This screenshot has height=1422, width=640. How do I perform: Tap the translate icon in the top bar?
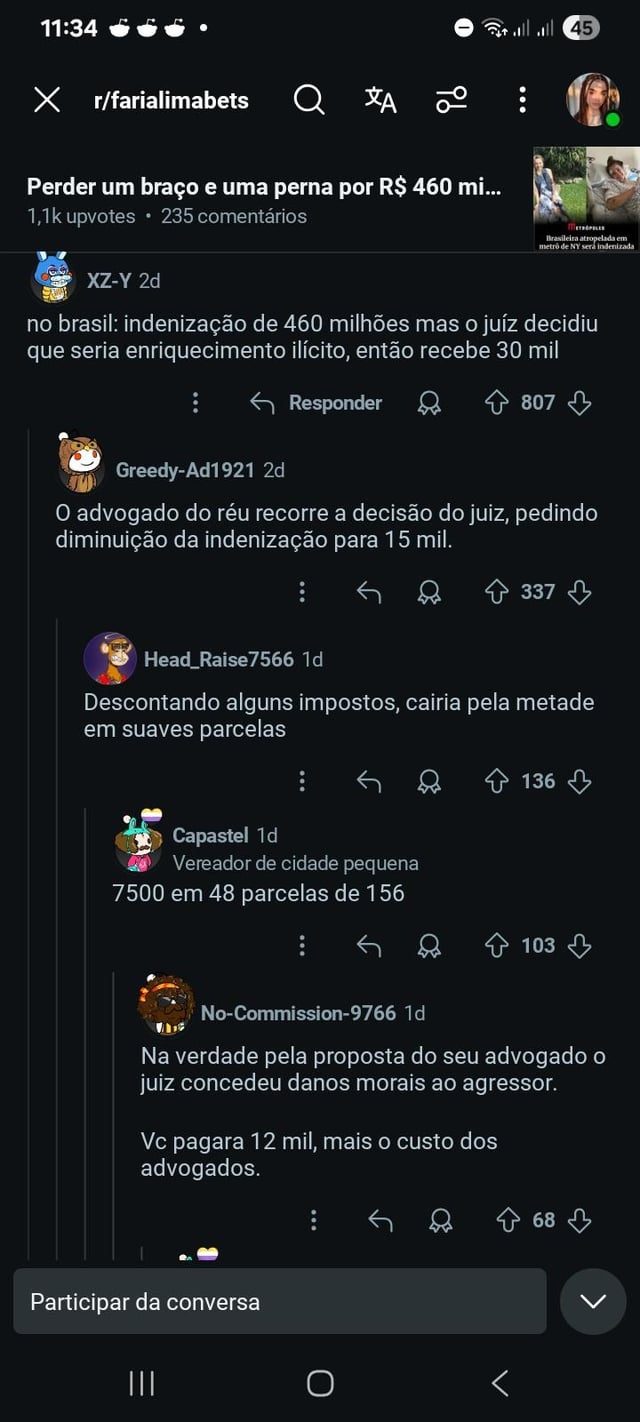point(381,100)
